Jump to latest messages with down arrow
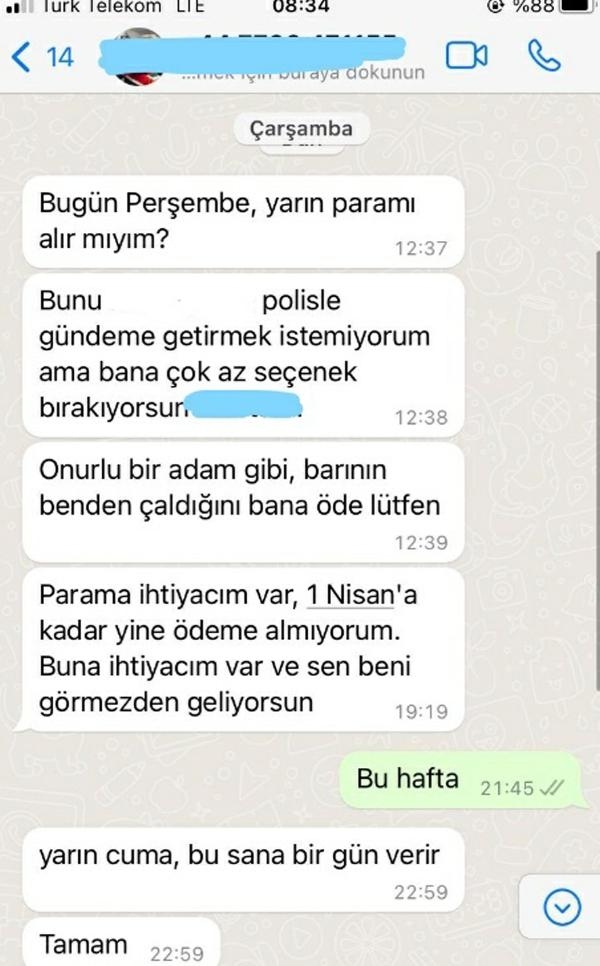Image resolution: width=600 pixels, height=966 pixels. point(563,908)
